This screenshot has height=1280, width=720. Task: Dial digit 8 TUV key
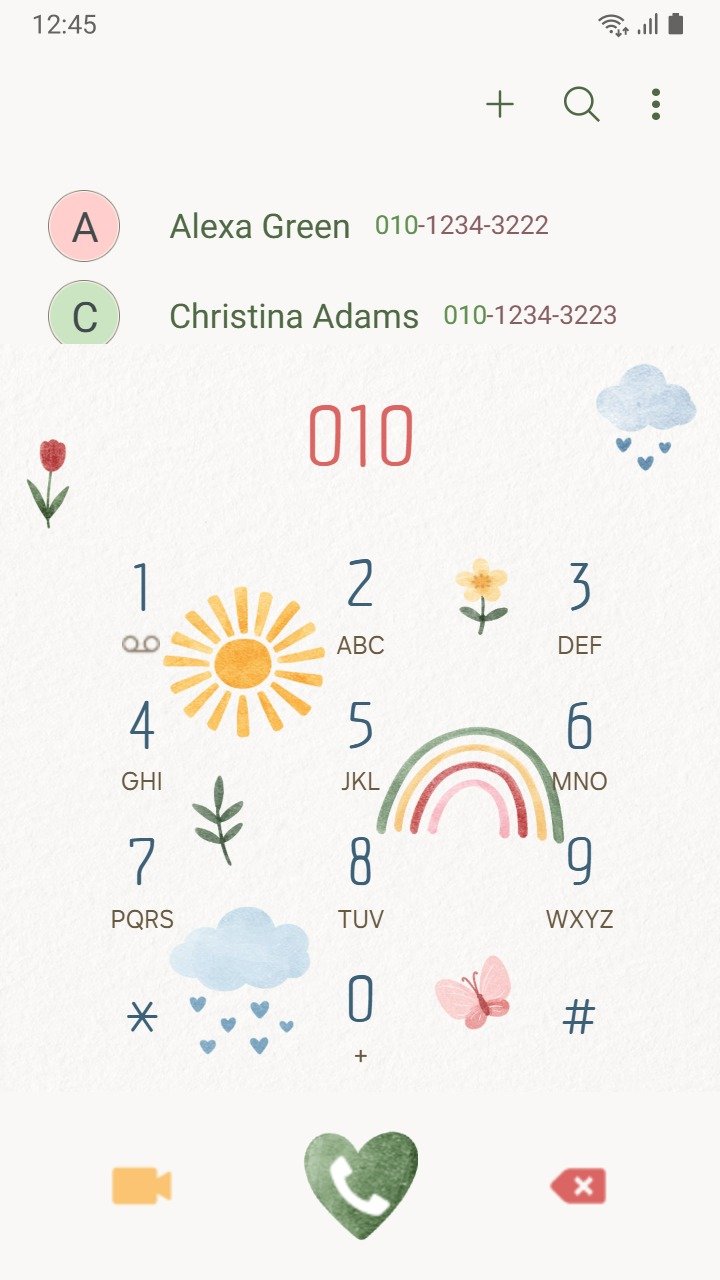pyautogui.click(x=360, y=882)
